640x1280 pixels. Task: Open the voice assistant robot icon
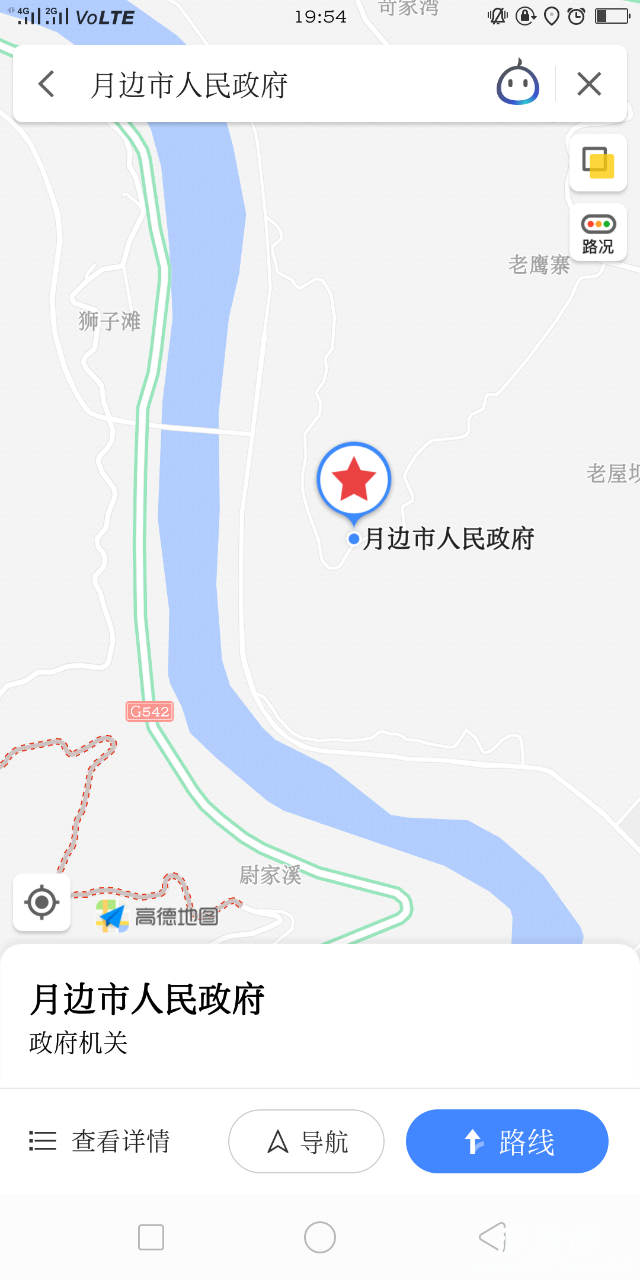coord(518,84)
